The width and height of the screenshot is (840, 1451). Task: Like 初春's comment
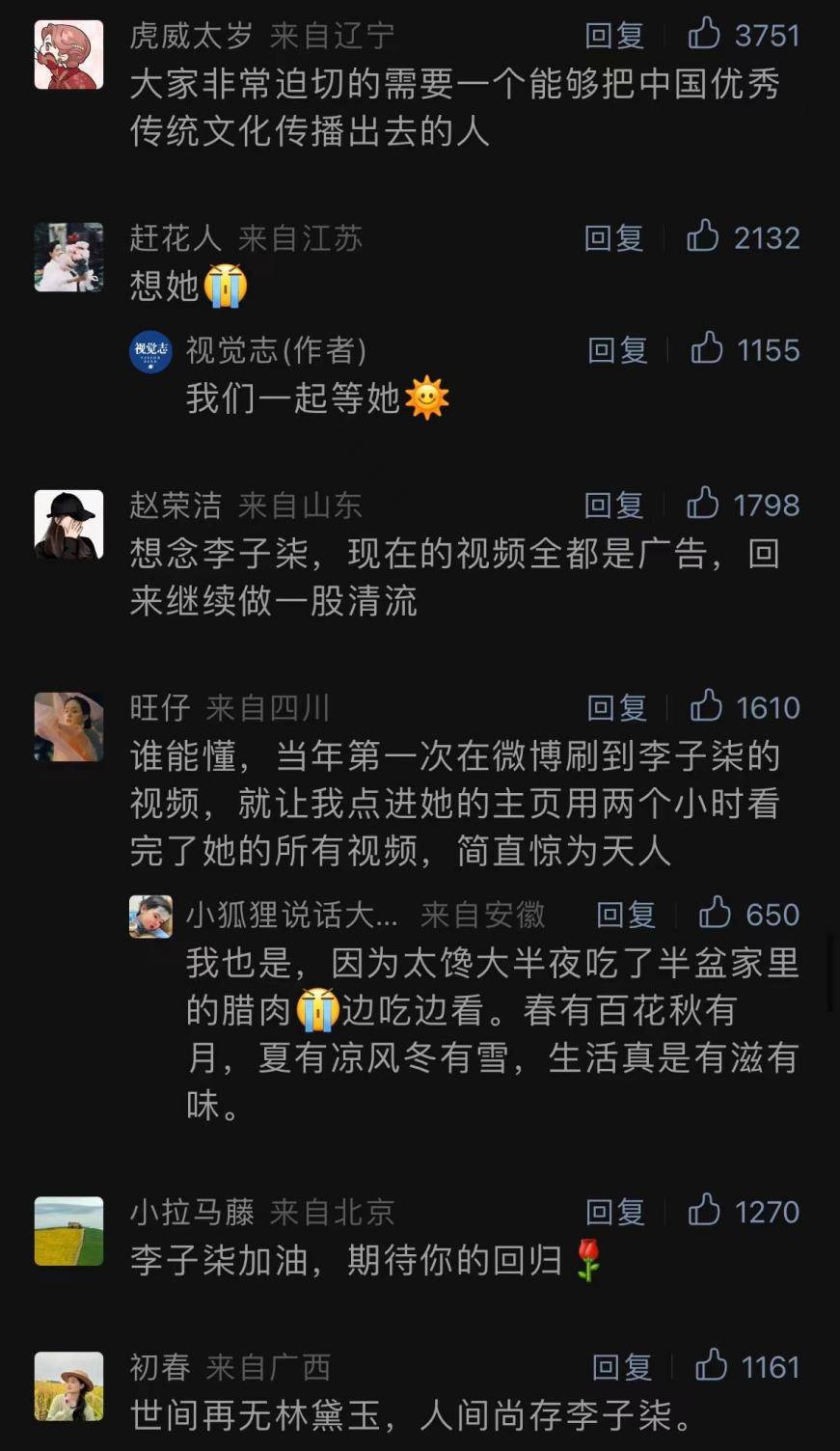click(712, 1365)
